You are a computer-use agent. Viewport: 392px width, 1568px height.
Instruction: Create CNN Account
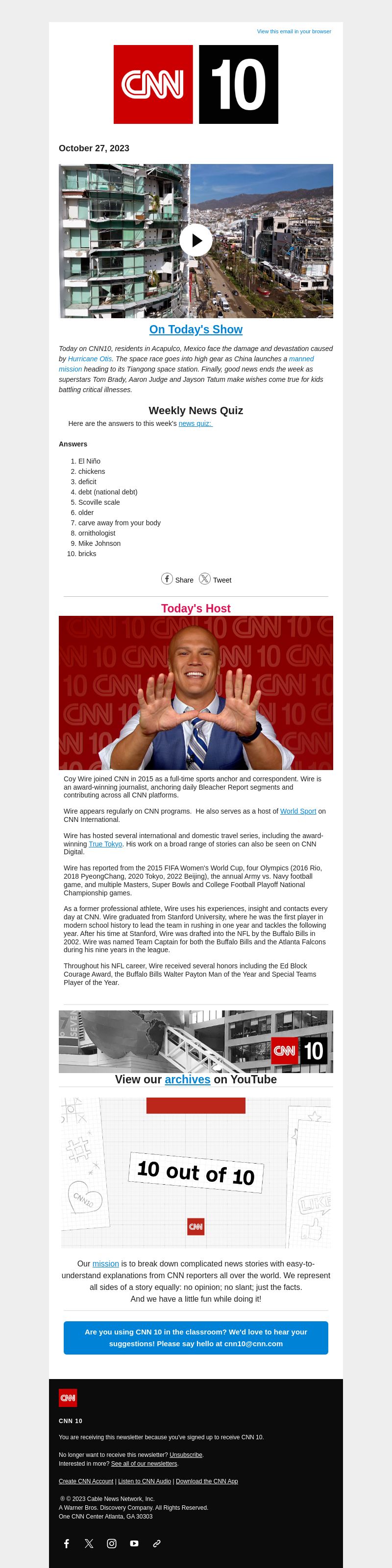point(86,1481)
